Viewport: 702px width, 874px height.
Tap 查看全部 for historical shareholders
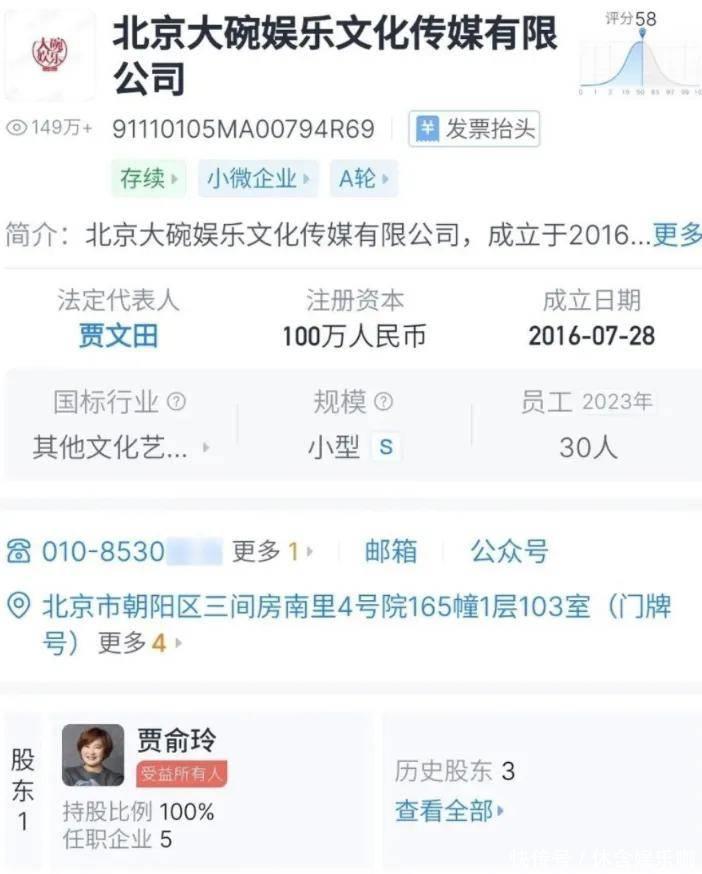tap(449, 811)
